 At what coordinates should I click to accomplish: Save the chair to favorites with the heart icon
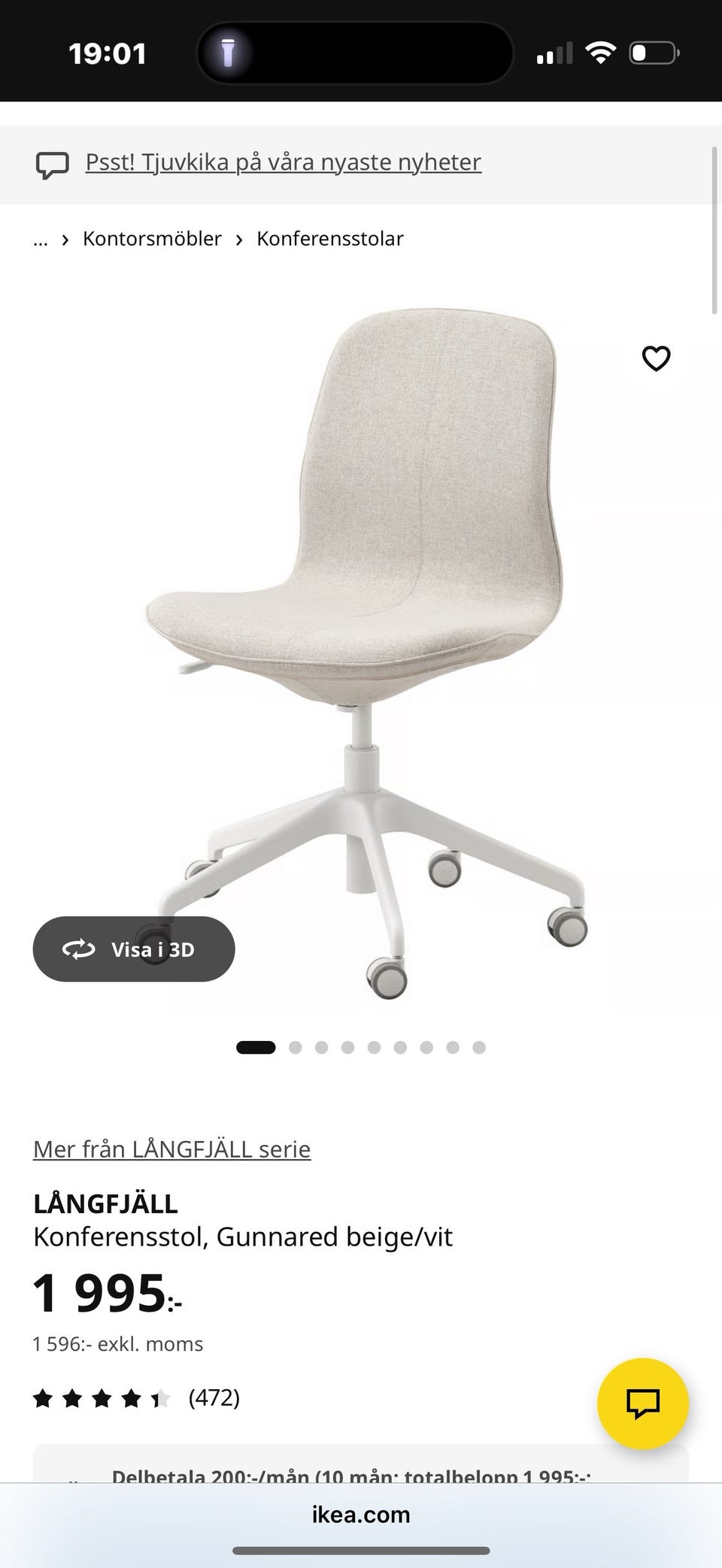(656, 359)
